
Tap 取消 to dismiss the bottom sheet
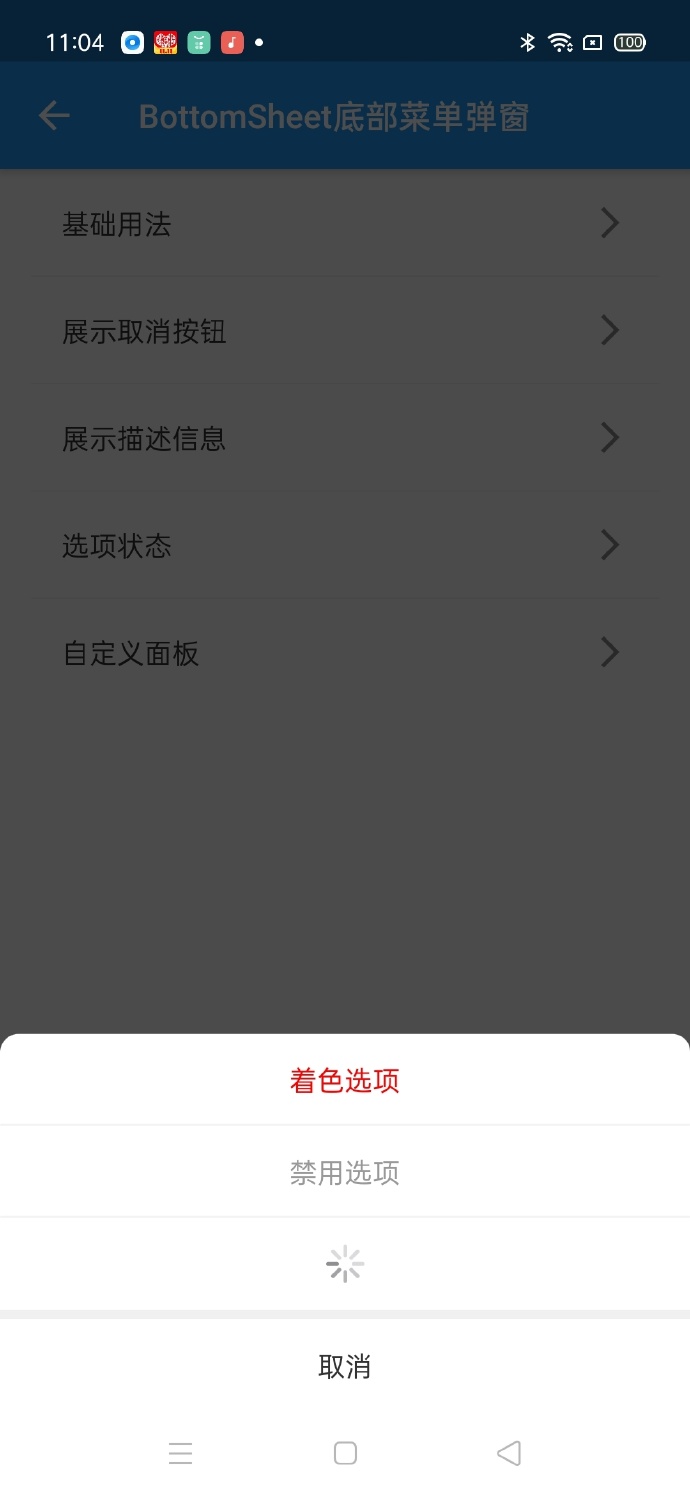point(345,1366)
